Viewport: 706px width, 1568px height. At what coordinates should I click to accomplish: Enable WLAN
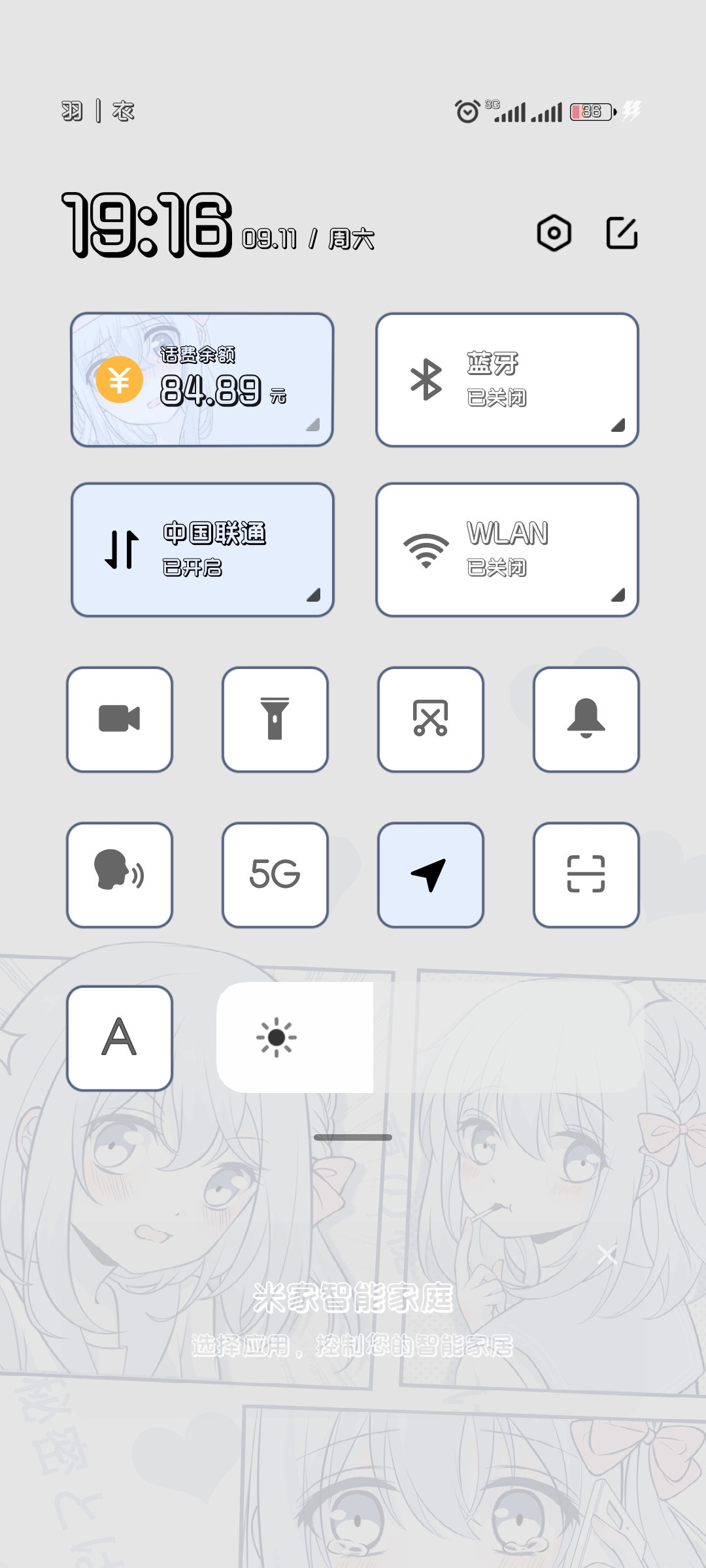click(x=507, y=549)
